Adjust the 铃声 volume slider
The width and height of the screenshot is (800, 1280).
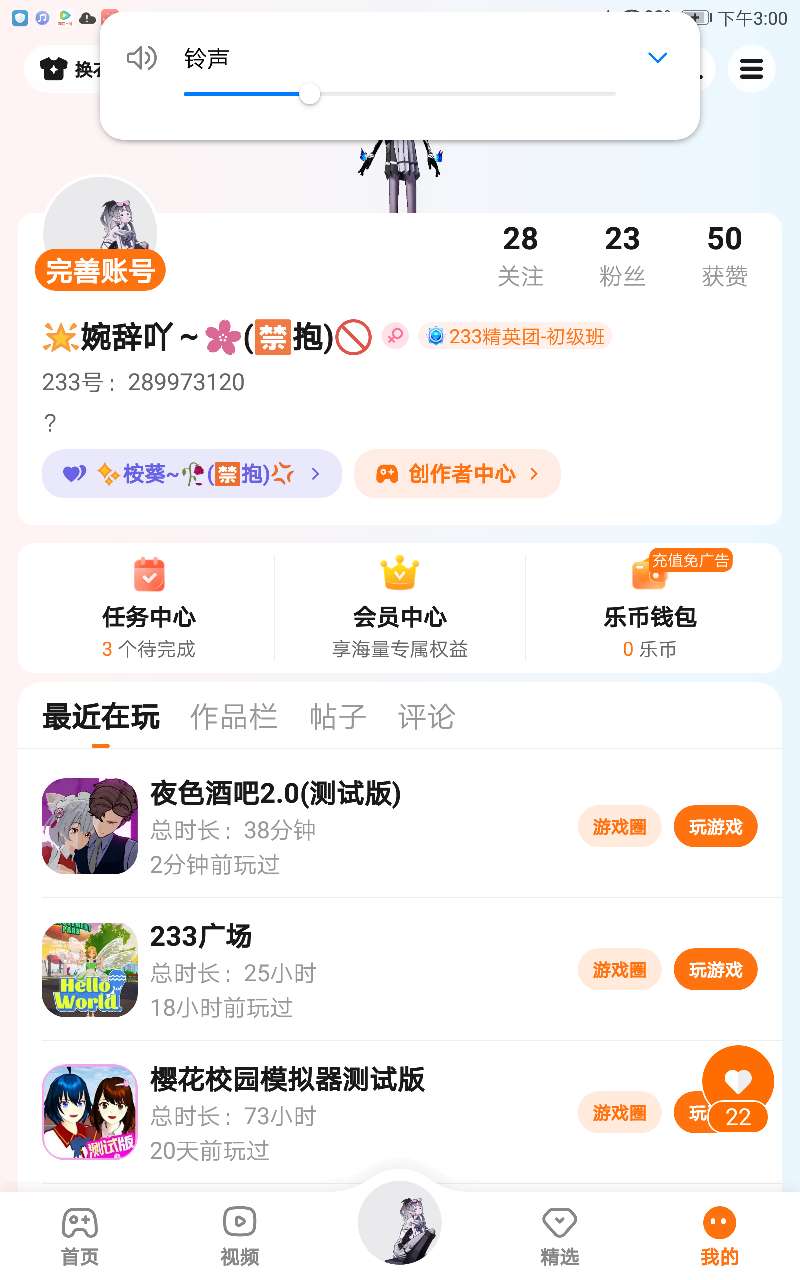399,94
